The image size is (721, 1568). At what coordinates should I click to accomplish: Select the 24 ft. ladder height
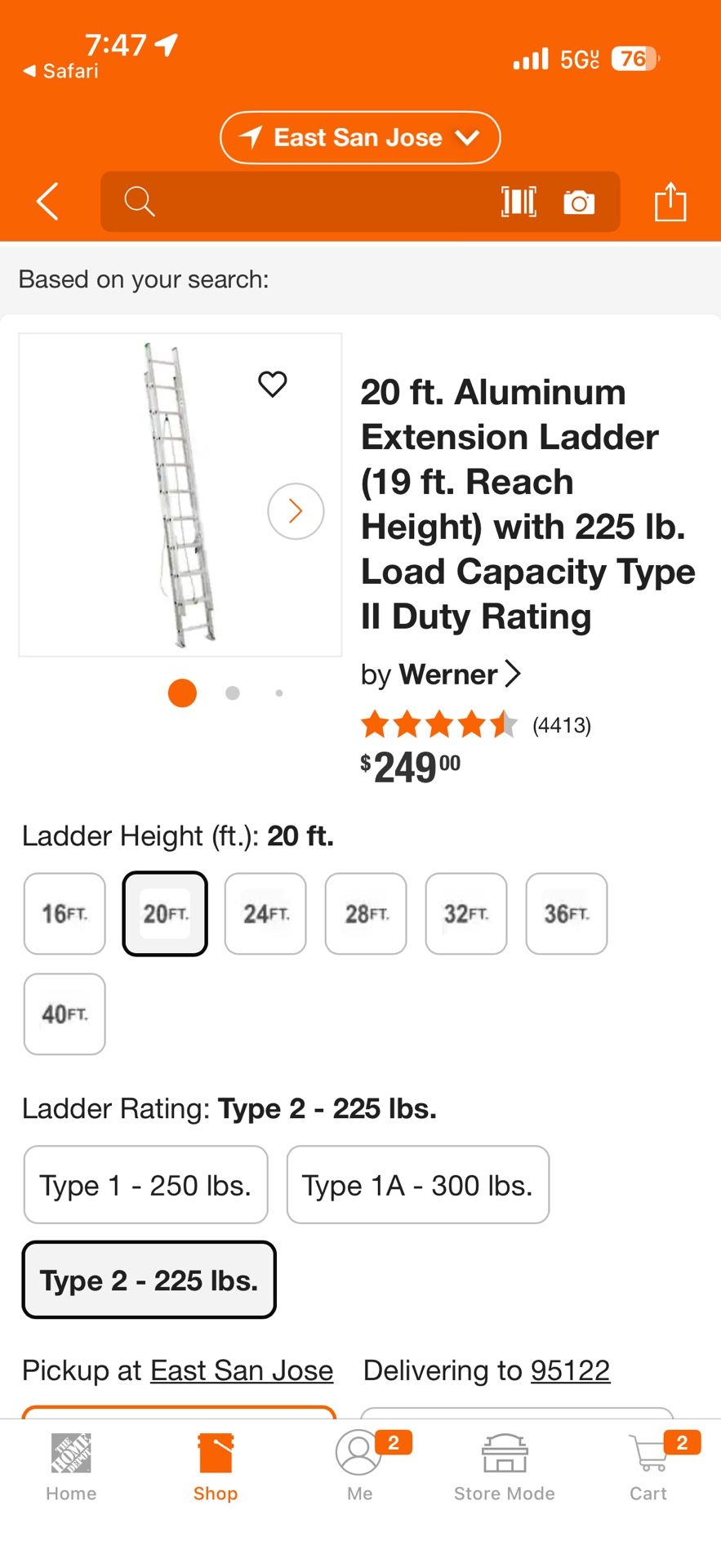265,913
